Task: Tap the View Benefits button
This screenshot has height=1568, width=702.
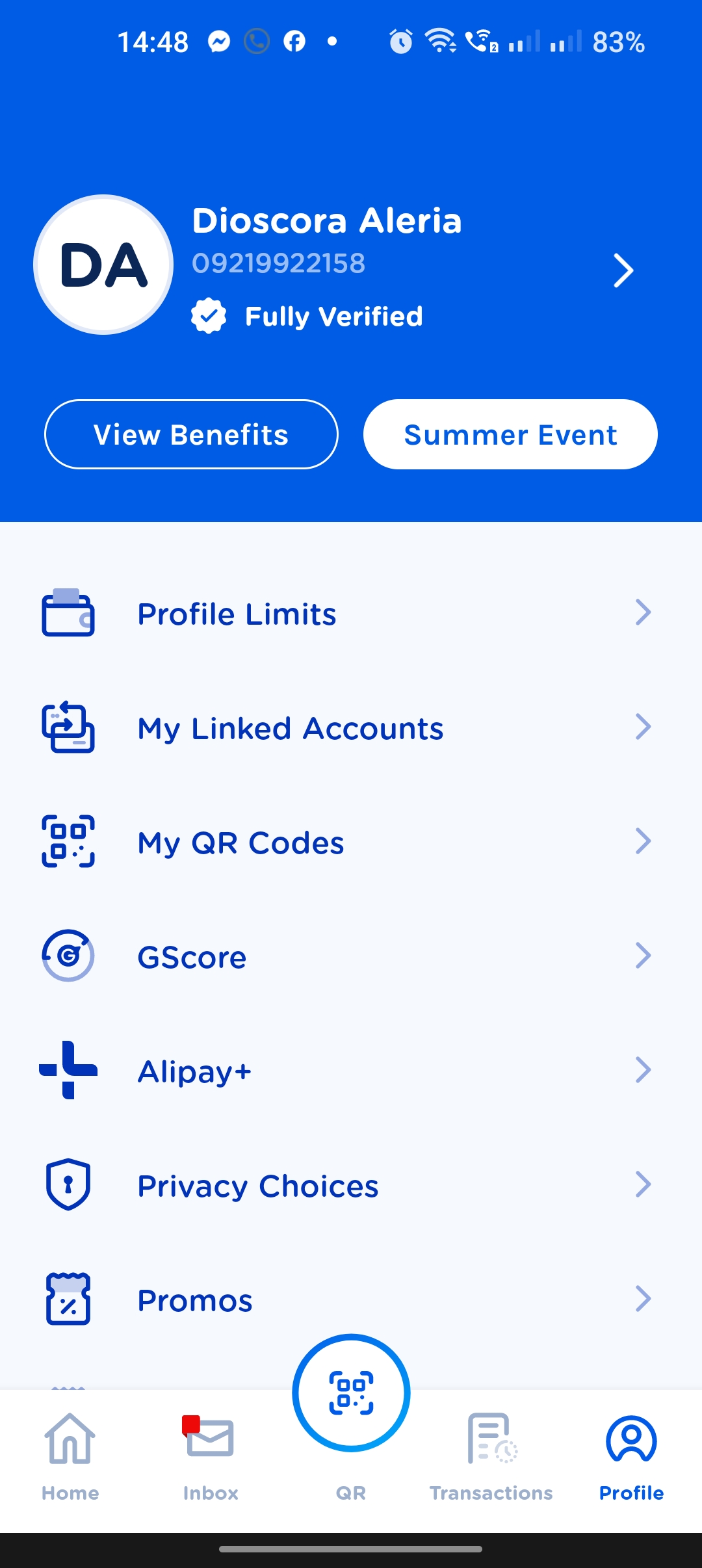Action: pyautogui.click(x=191, y=434)
